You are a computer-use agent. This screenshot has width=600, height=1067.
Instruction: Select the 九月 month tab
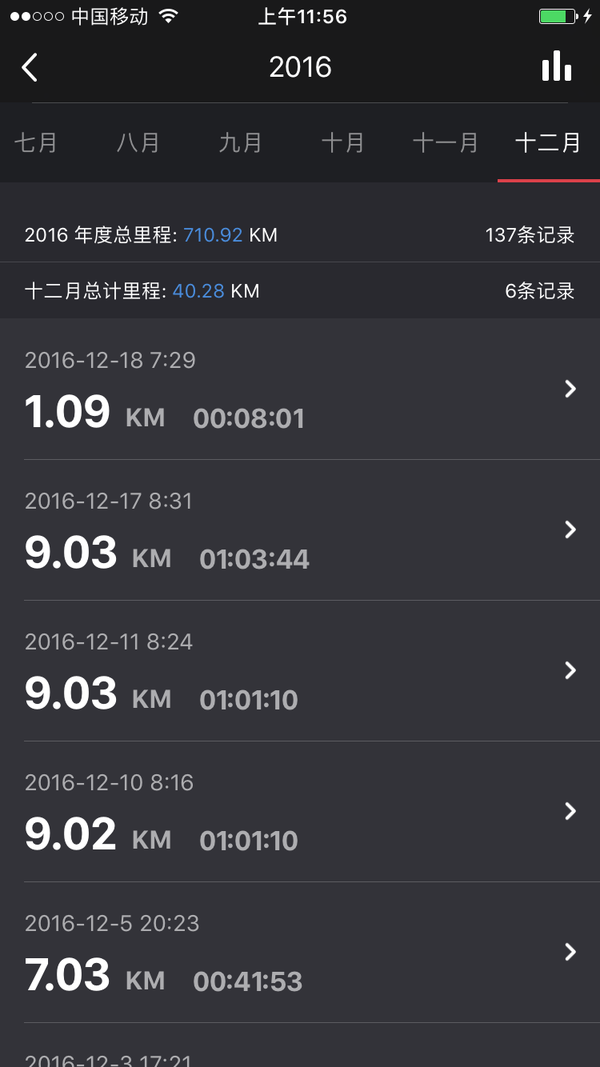(x=240, y=143)
